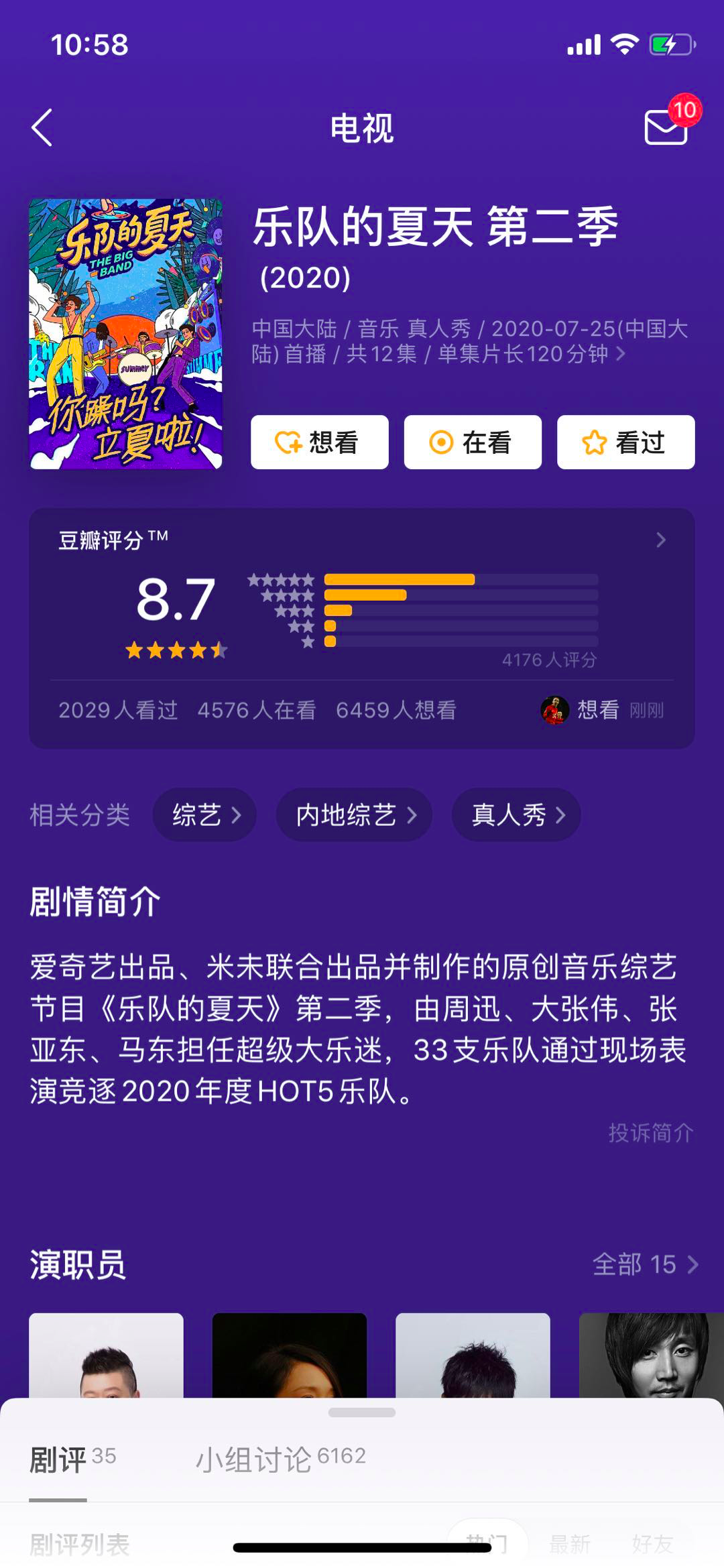This screenshot has height=1568, width=724.
Task: Mark the show as 看过
Action: point(625,442)
